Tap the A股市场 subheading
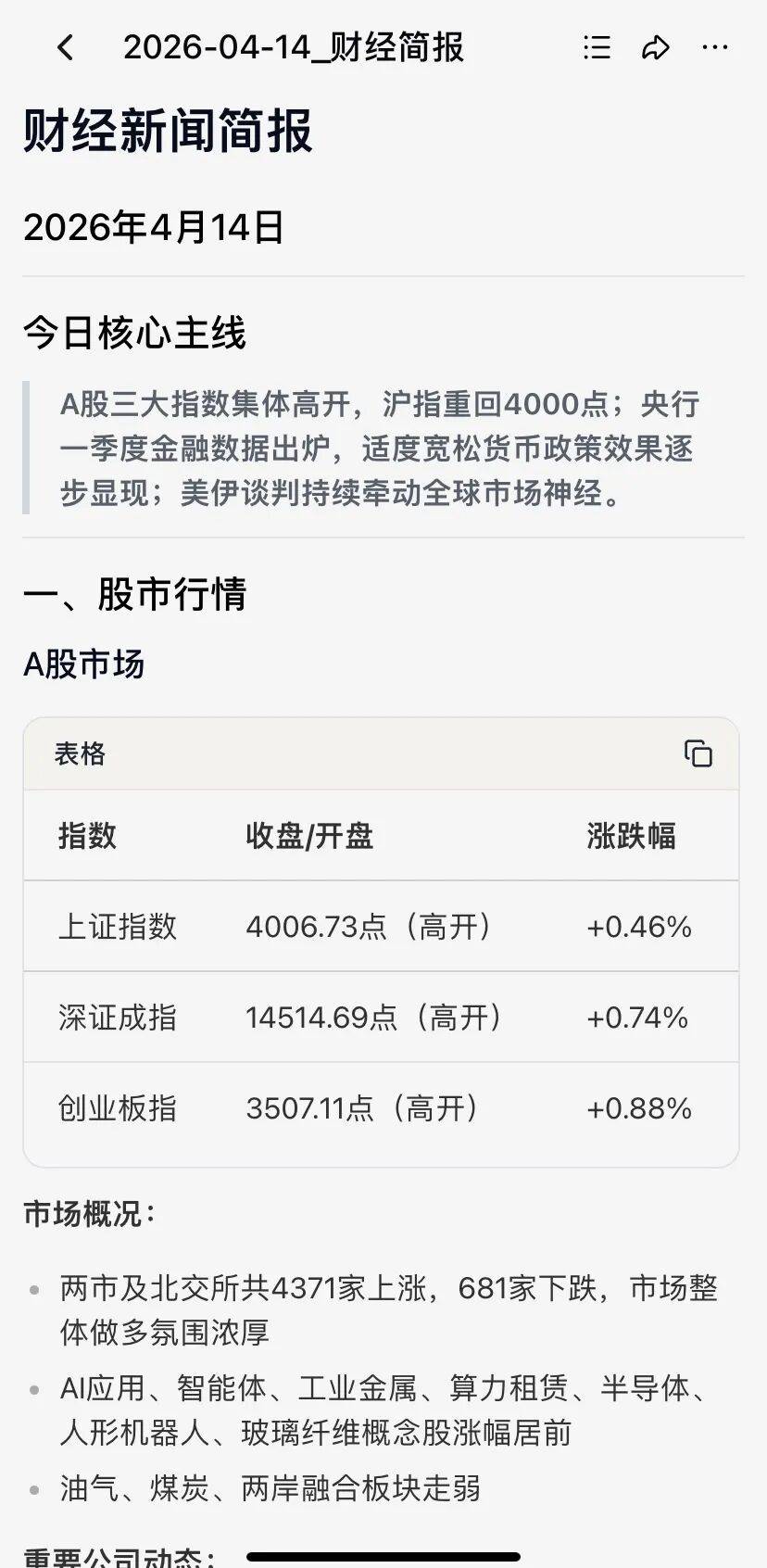The height and width of the screenshot is (1568, 767). click(x=83, y=665)
